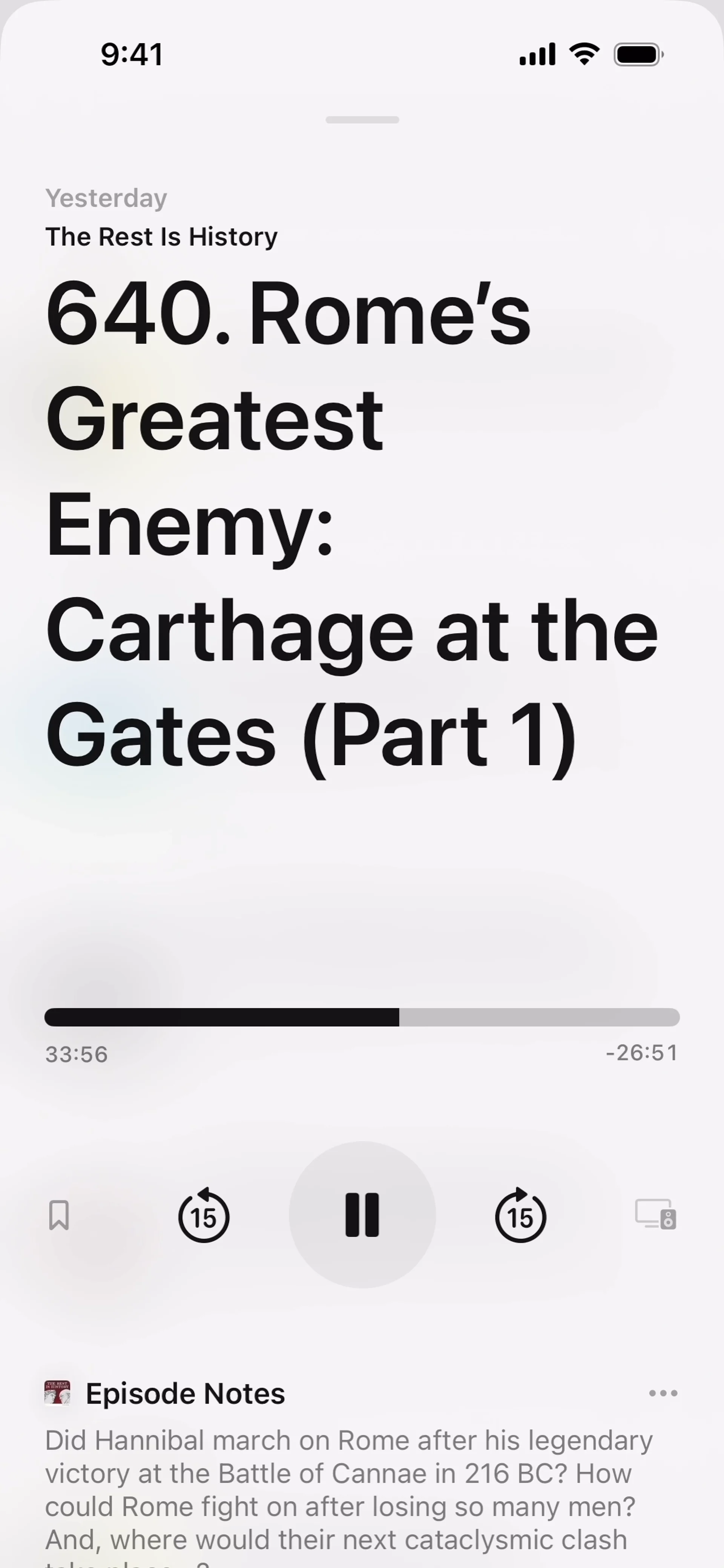Skip back 15 seconds
This screenshot has height=1568, width=724.
(x=203, y=1215)
